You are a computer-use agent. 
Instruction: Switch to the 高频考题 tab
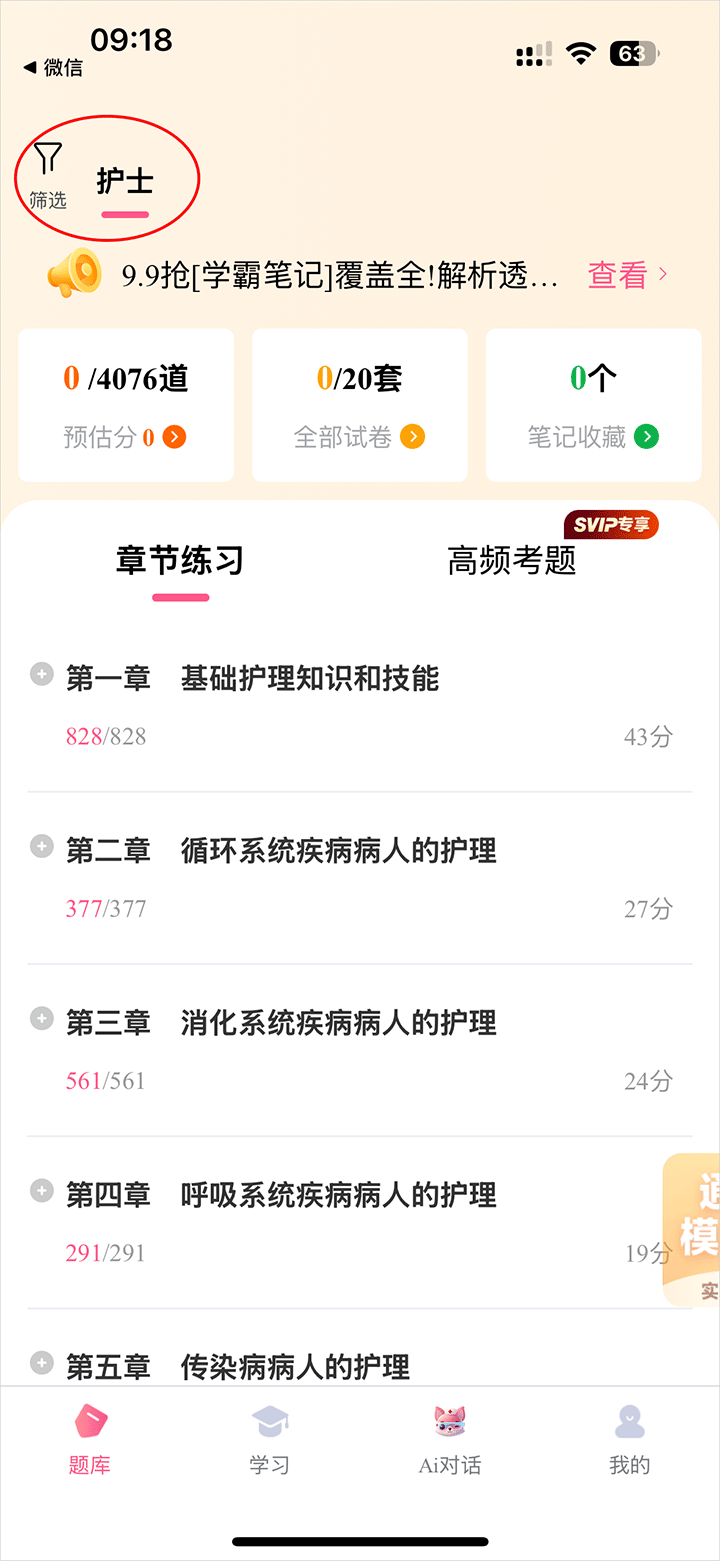point(512,561)
